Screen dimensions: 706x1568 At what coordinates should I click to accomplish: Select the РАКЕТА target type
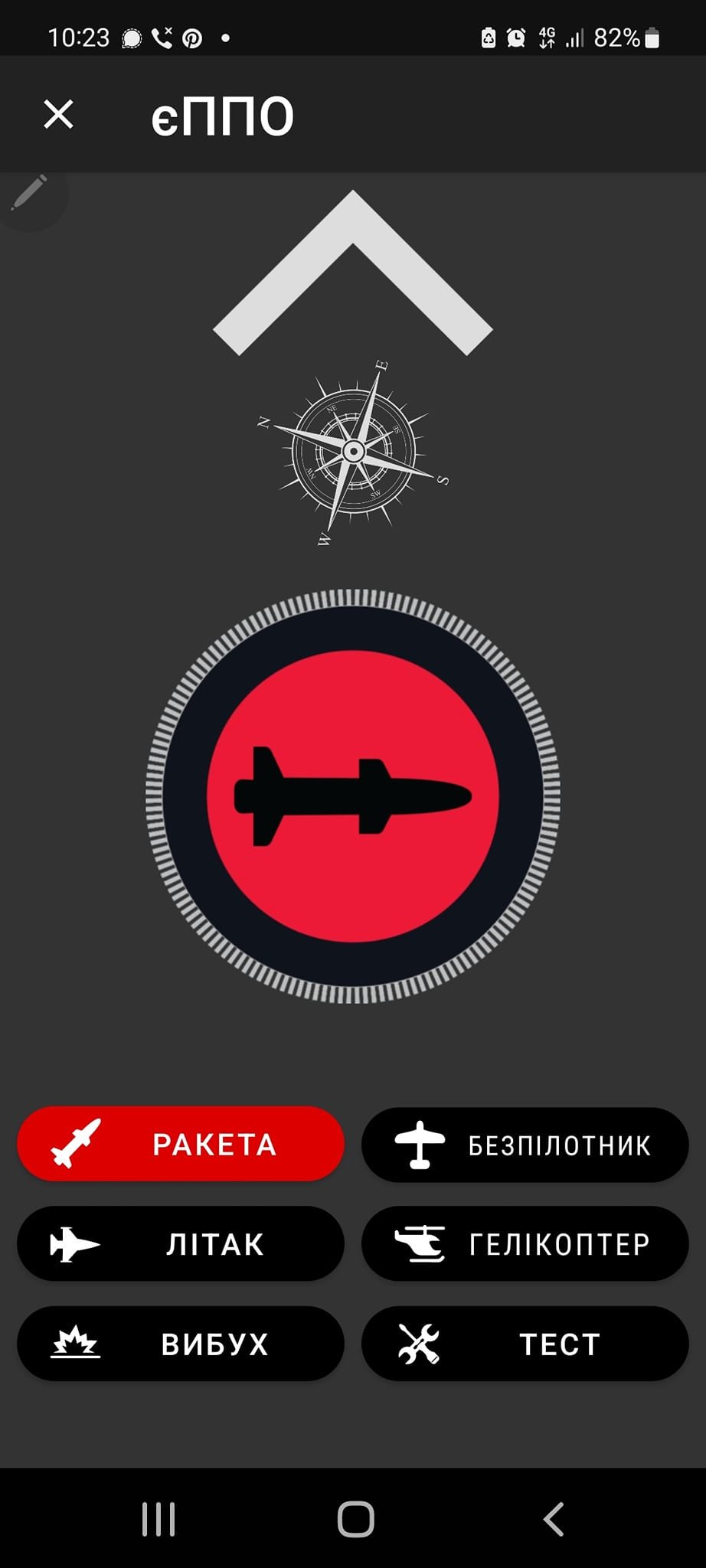[181, 1144]
